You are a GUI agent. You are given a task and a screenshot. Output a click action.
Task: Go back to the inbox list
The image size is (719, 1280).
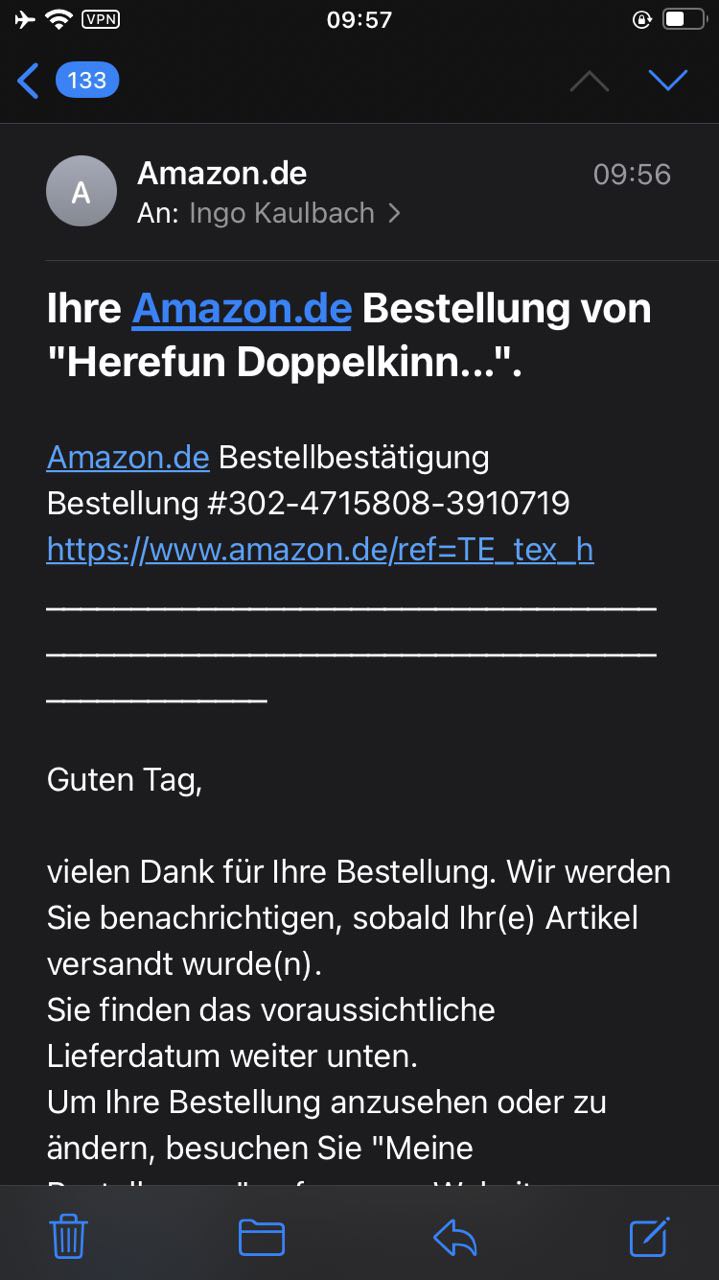(x=30, y=80)
